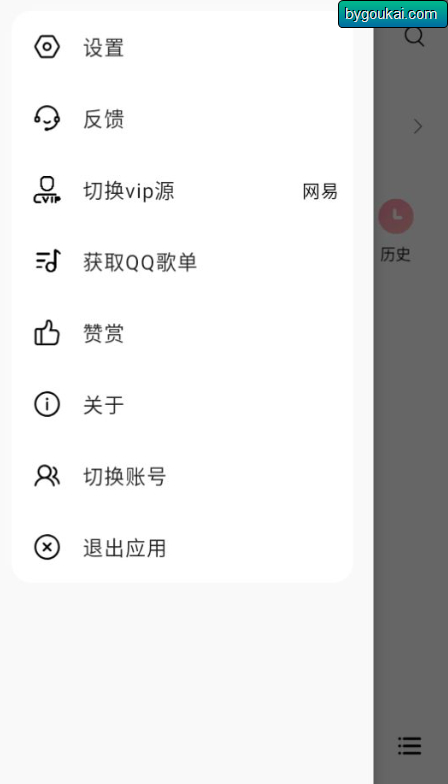Tap 切换vip源 to change source
The height and width of the screenshot is (784, 448).
tap(182, 190)
